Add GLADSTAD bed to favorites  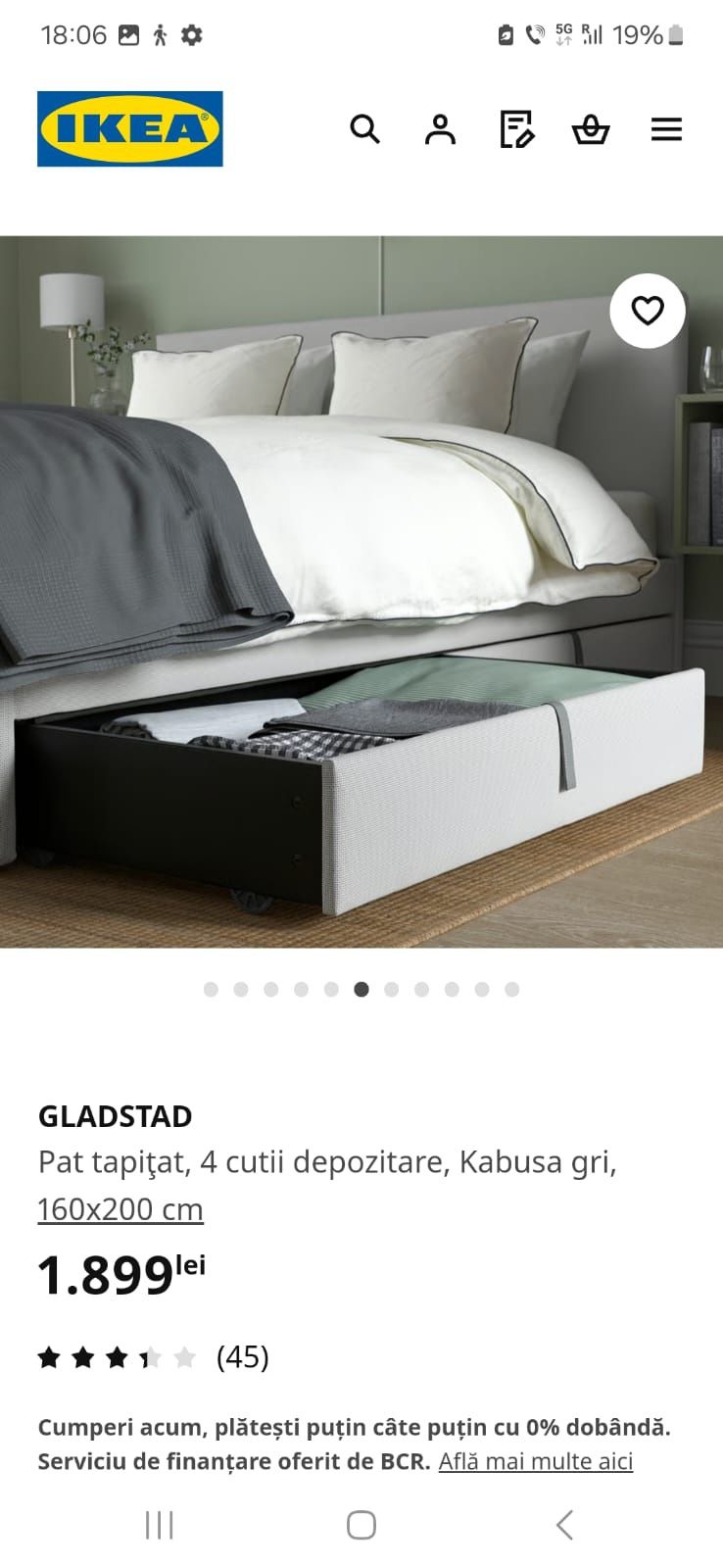pos(647,311)
